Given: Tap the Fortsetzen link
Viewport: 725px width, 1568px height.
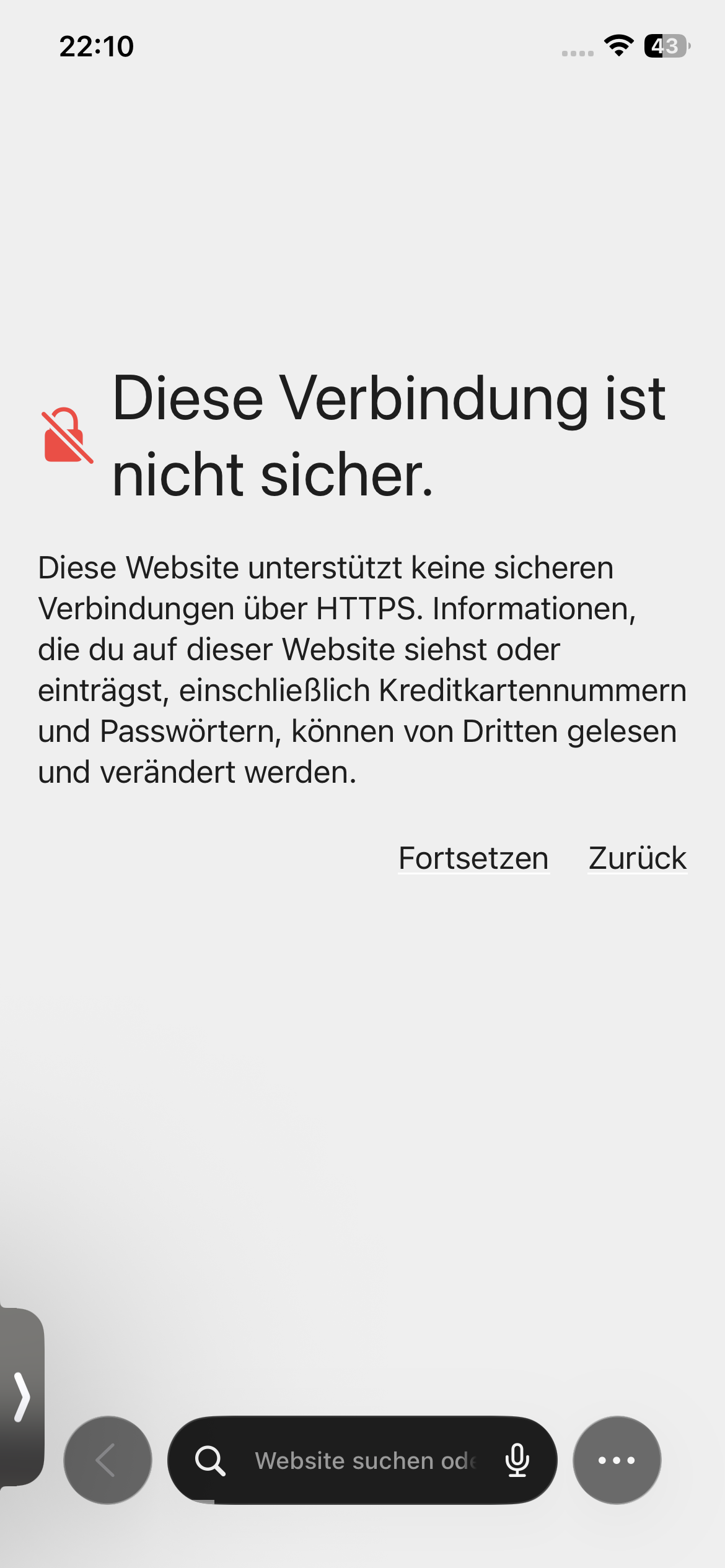Looking at the screenshot, I should pyautogui.click(x=473, y=858).
